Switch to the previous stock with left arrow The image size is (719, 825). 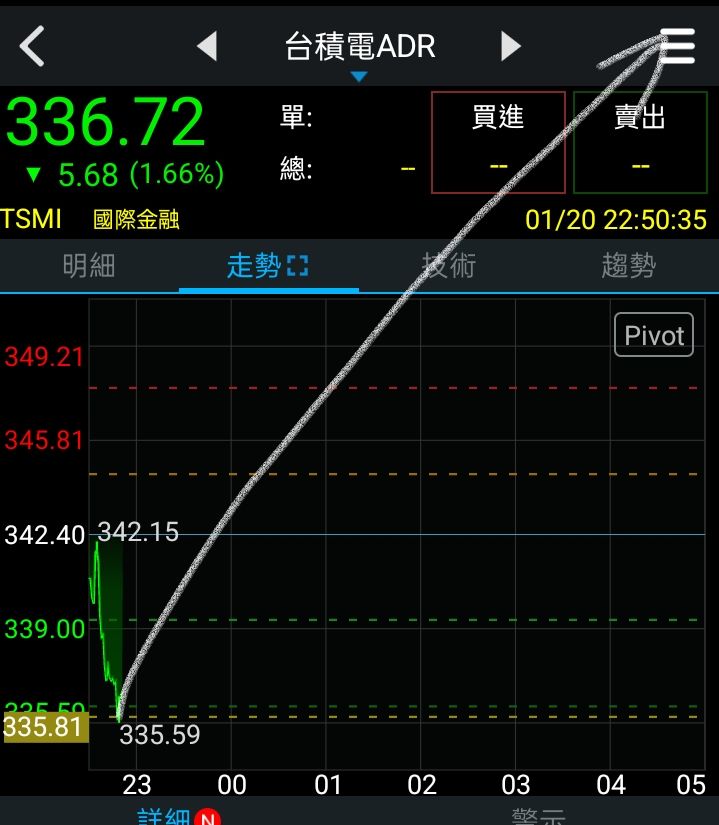(x=207, y=46)
